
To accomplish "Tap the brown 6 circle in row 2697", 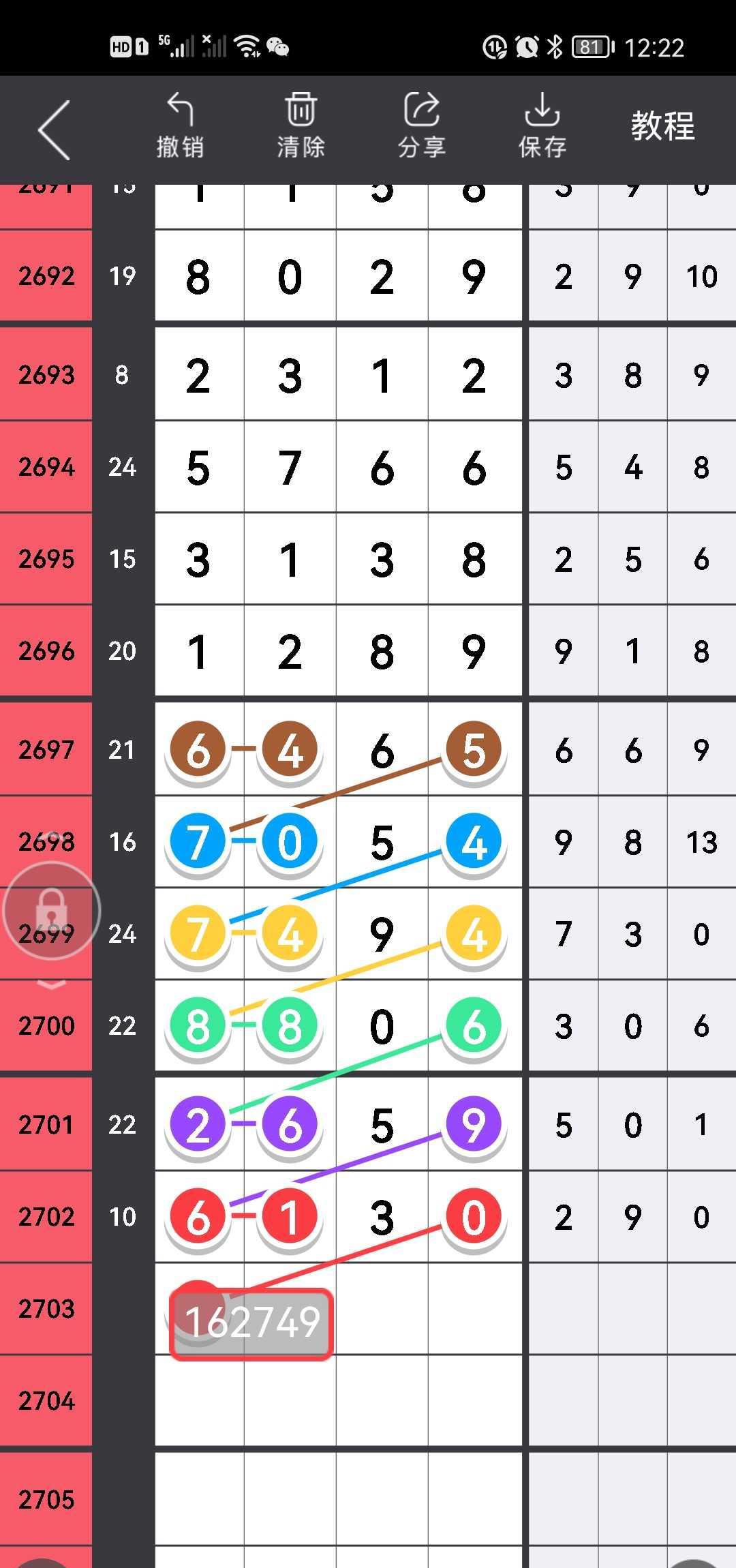I will pyautogui.click(x=198, y=750).
